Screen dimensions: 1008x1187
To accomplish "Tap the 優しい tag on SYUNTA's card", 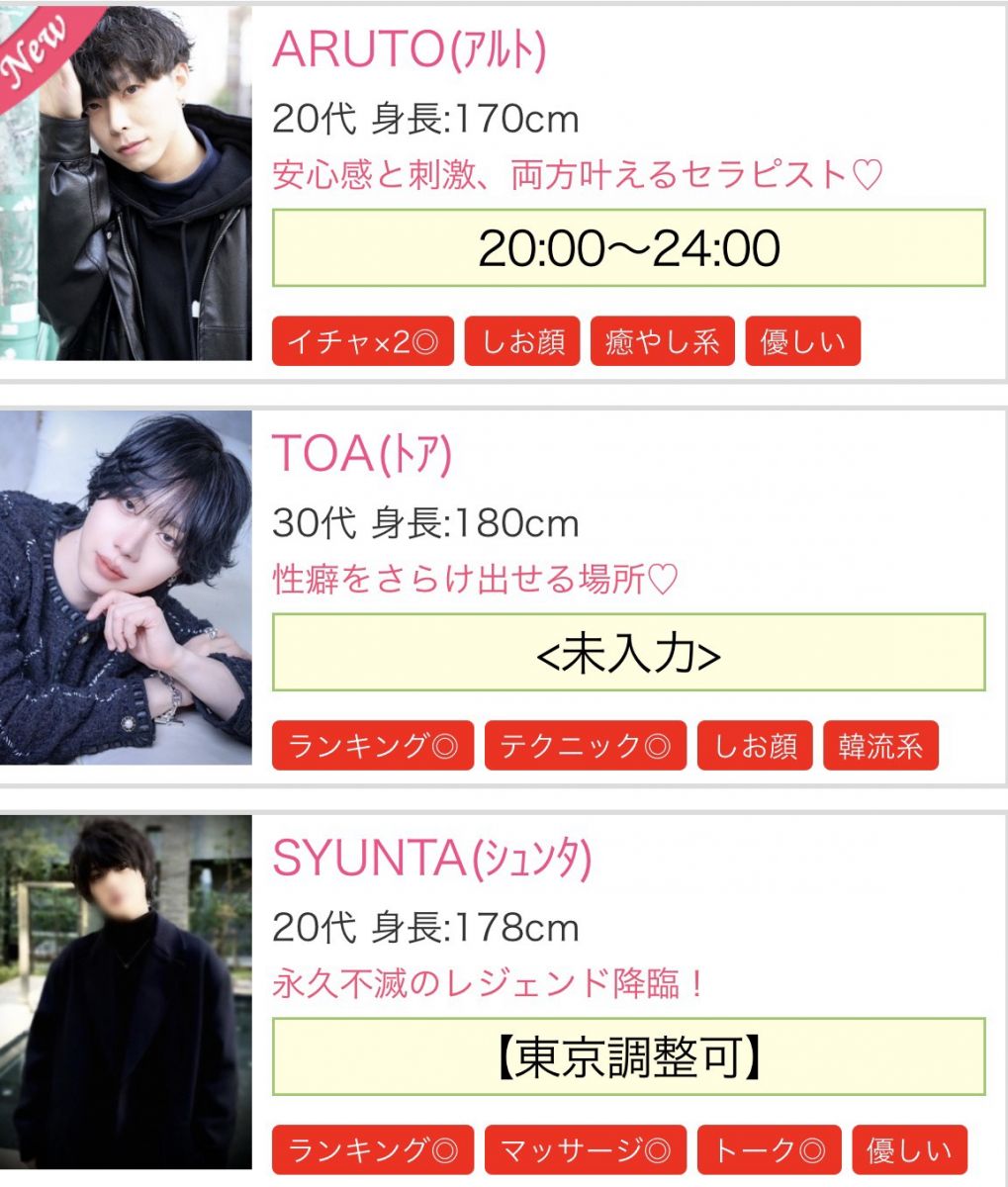I will point(909,1150).
